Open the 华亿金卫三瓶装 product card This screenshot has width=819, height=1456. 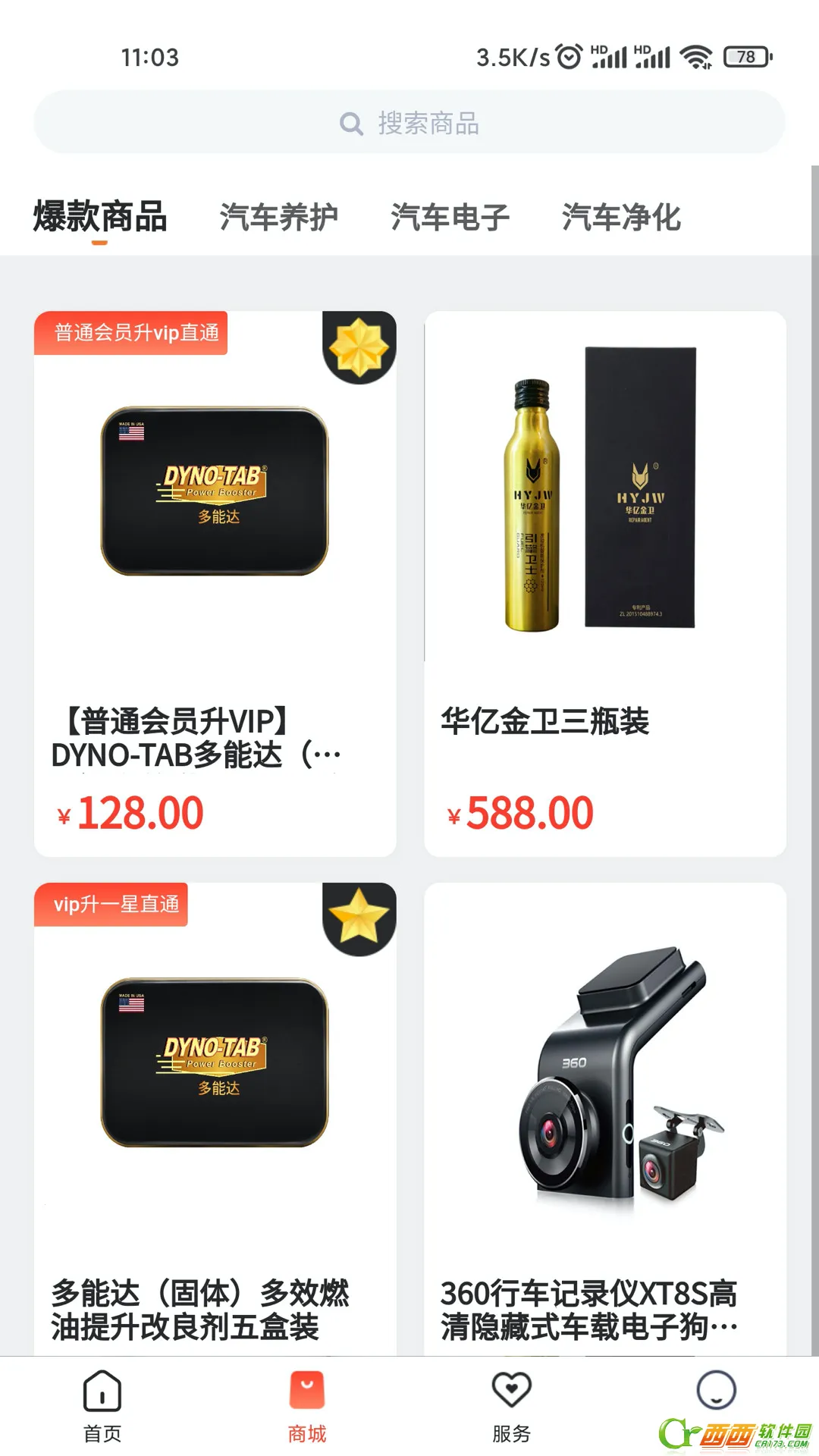tap(604, 584)
